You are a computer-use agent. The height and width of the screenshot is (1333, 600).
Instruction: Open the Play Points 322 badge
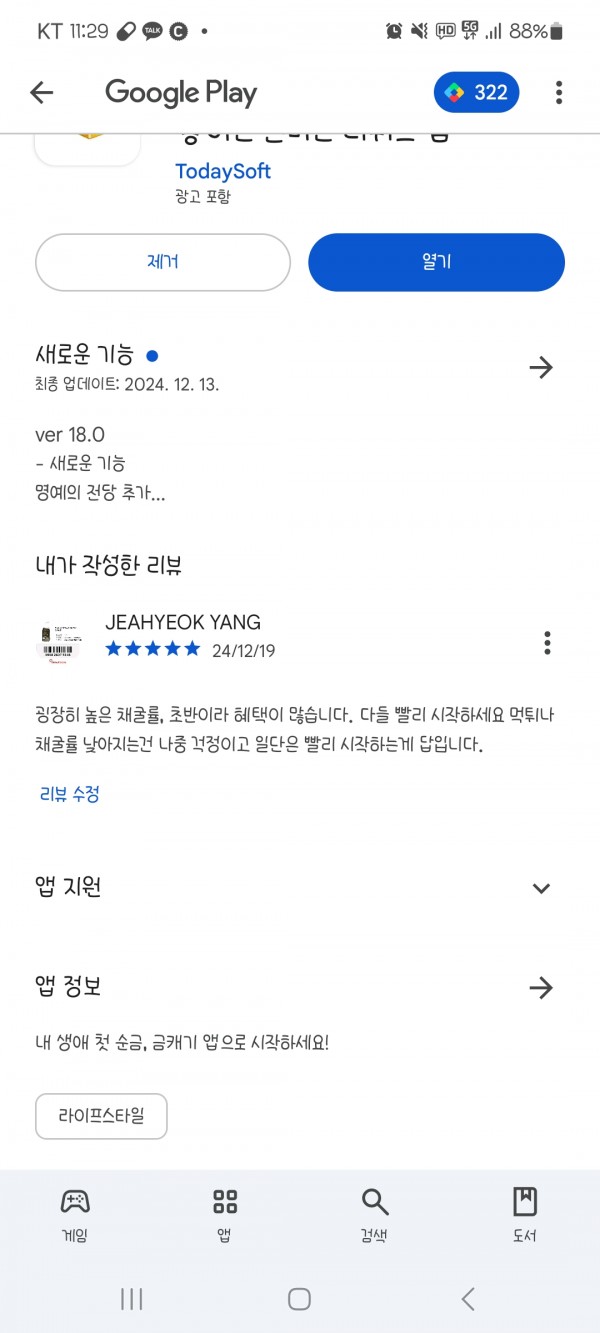point(476,93)
